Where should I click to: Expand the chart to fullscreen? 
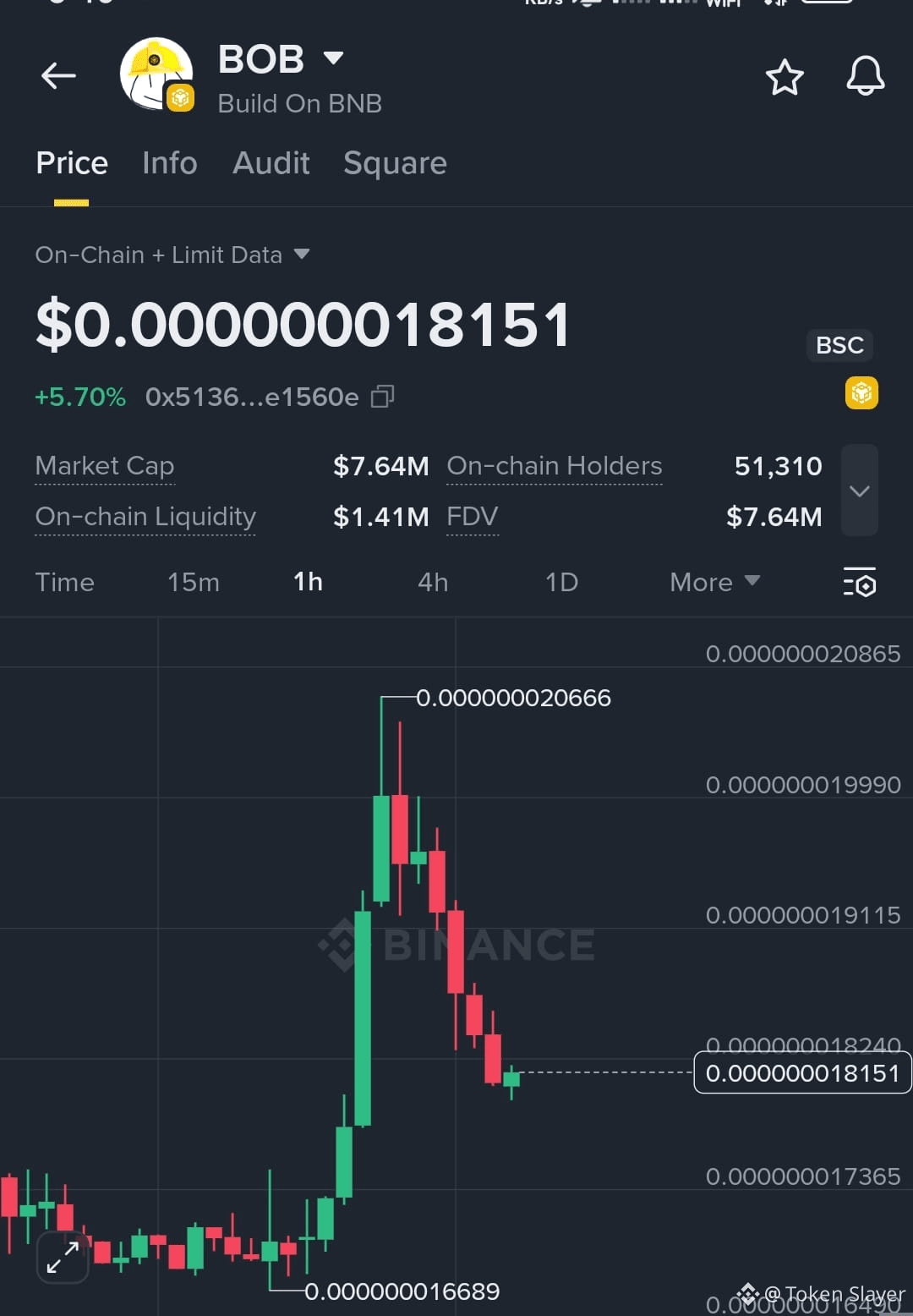(x=62, y=1258)
